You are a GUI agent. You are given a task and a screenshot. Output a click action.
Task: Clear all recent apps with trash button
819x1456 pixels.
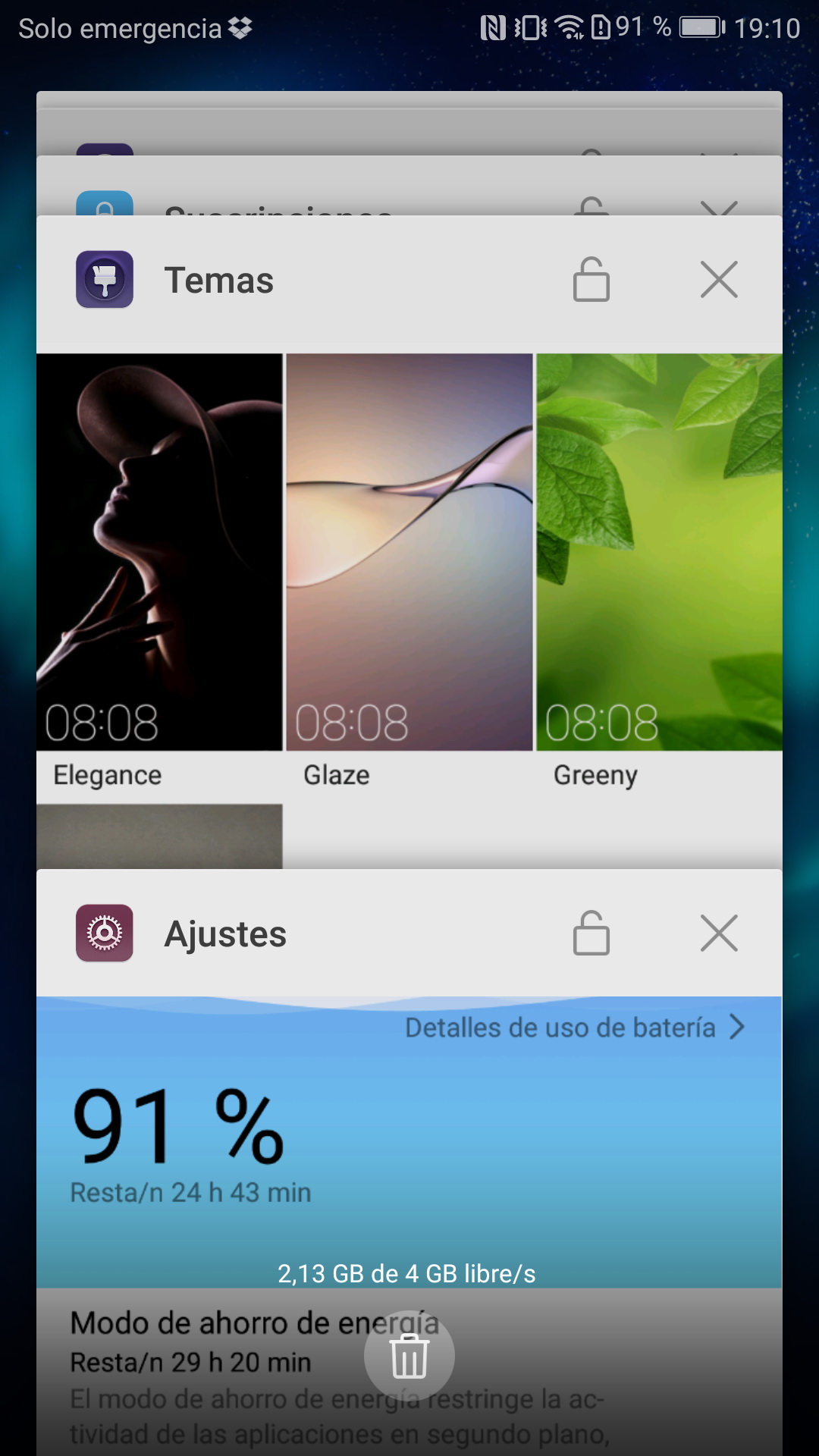pyautogui.click(x=409, y=1356)
